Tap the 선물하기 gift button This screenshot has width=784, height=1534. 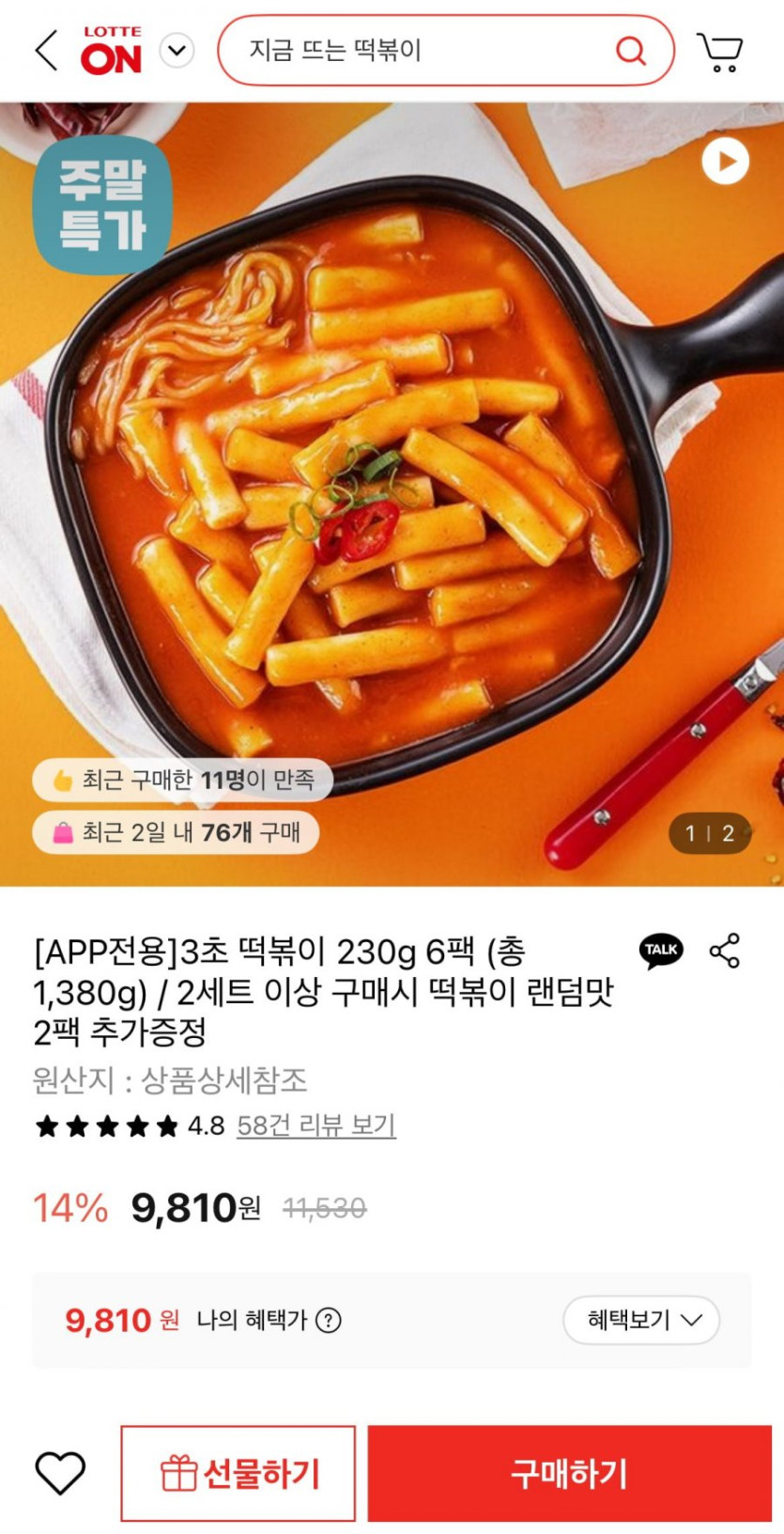(x=238, y=1473)
